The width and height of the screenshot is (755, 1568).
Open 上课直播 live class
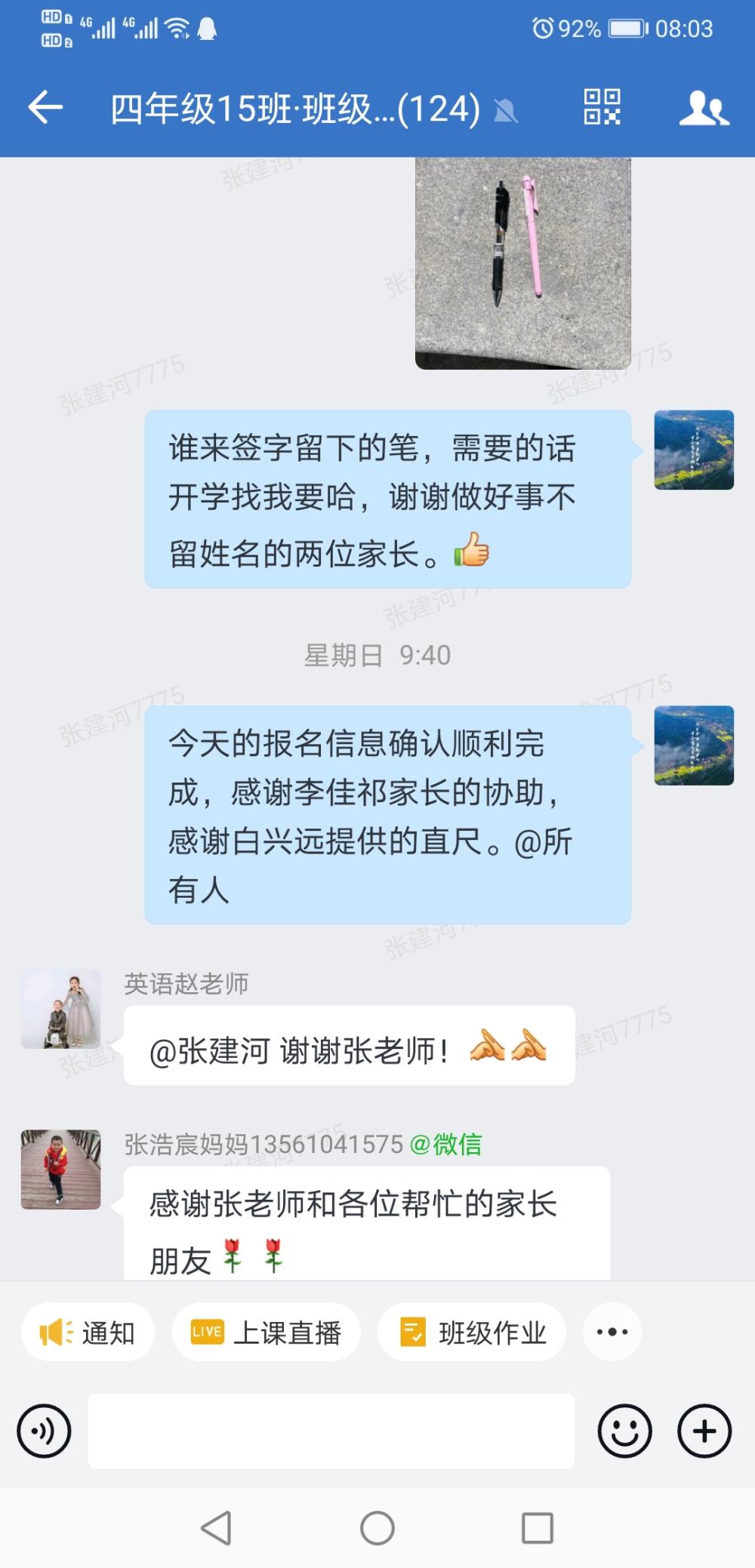click(x=267, y=1333)
